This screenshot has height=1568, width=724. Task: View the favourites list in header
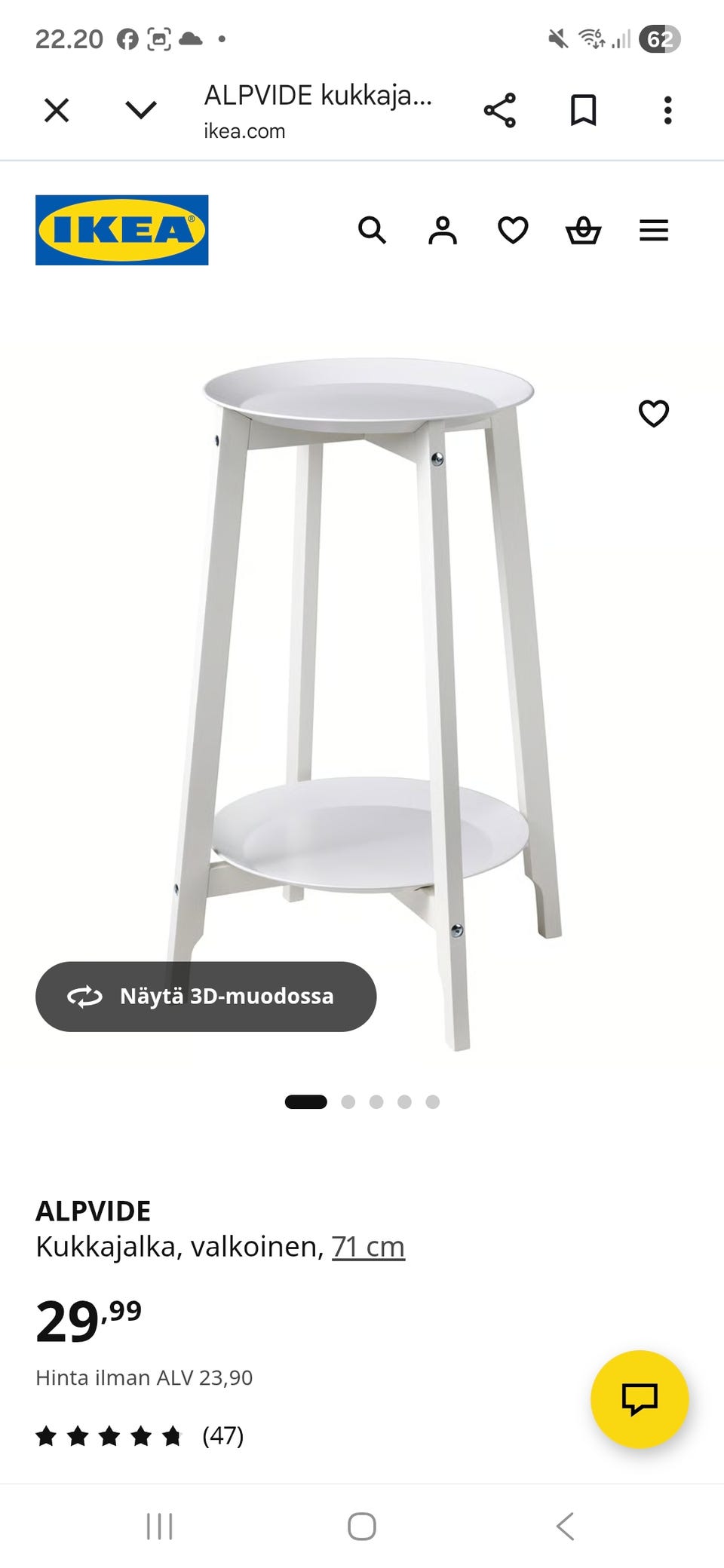[513, 230]
